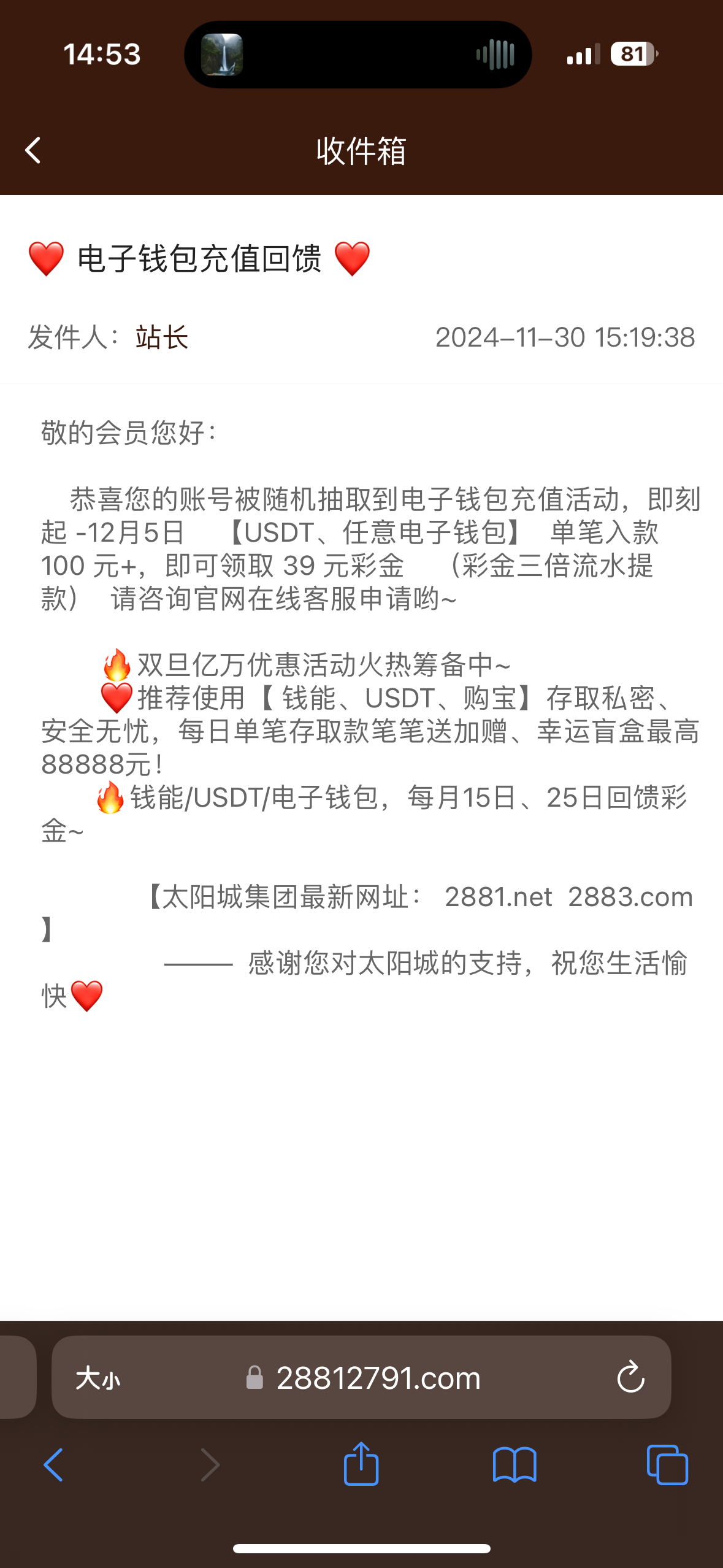Tap the timestamp 2024-11-30 15:19:38
This screenshot has height=1568, width=723.
coord(565,337)
